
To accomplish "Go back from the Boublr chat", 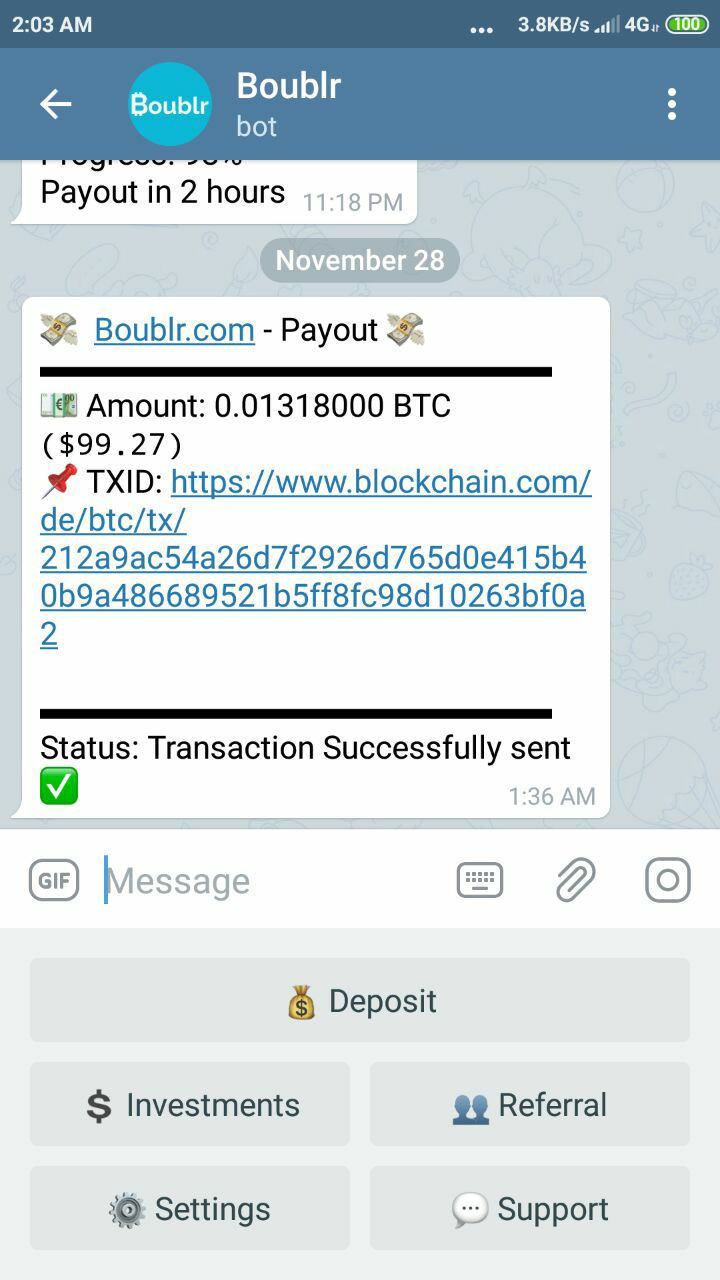I will [55, 104].
